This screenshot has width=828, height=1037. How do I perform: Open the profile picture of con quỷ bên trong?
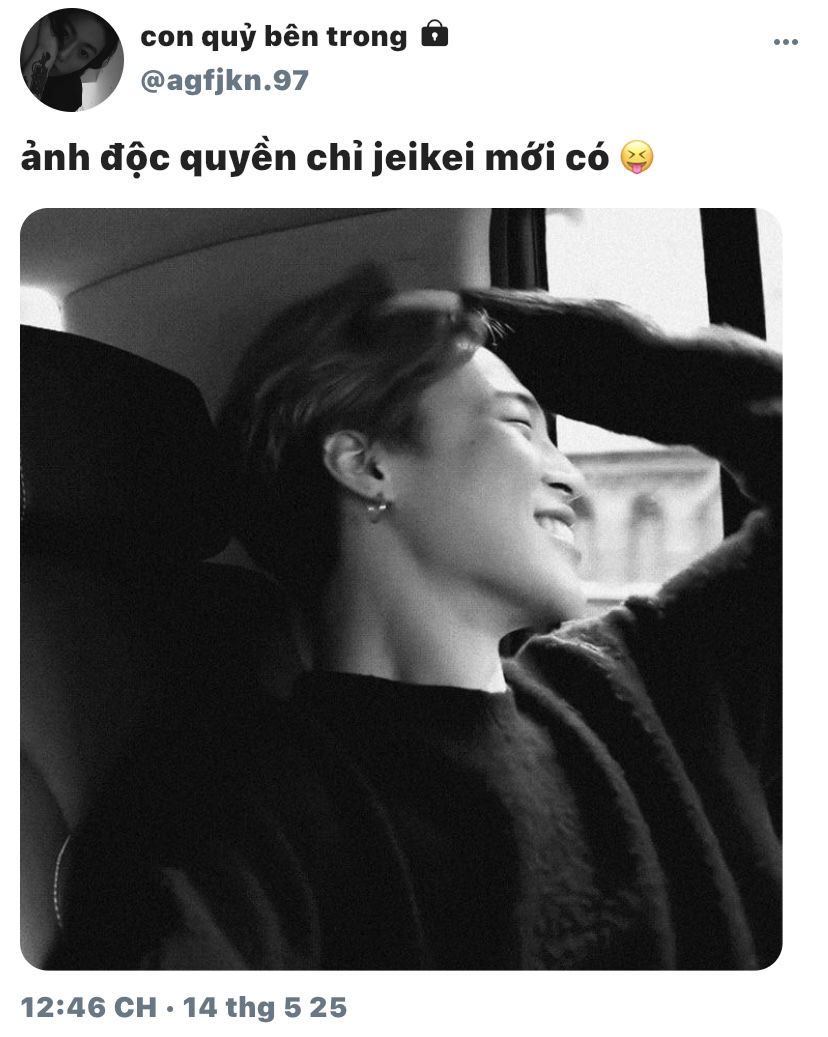point(72,60)
